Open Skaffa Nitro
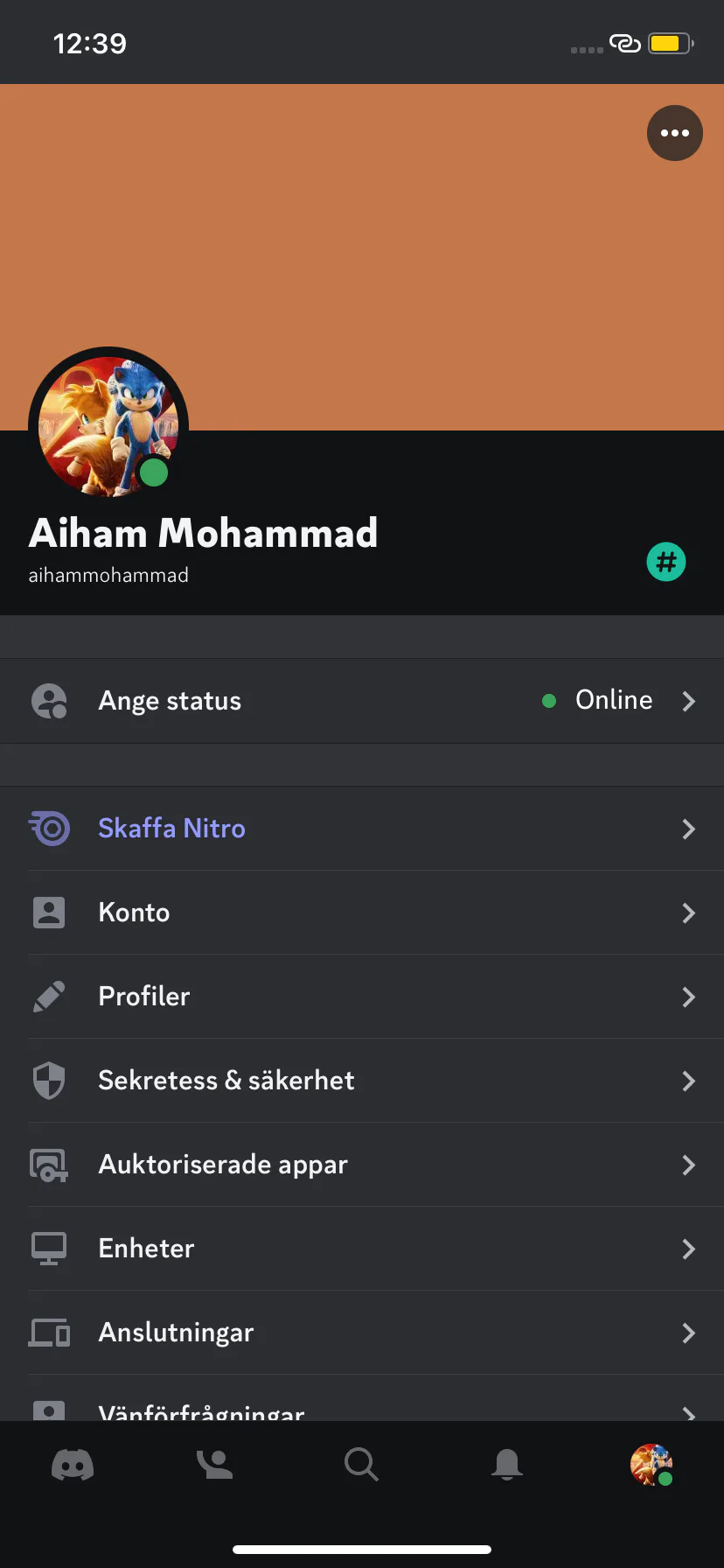The height and width of the screenshot is (1568, 724). [362, 829]
